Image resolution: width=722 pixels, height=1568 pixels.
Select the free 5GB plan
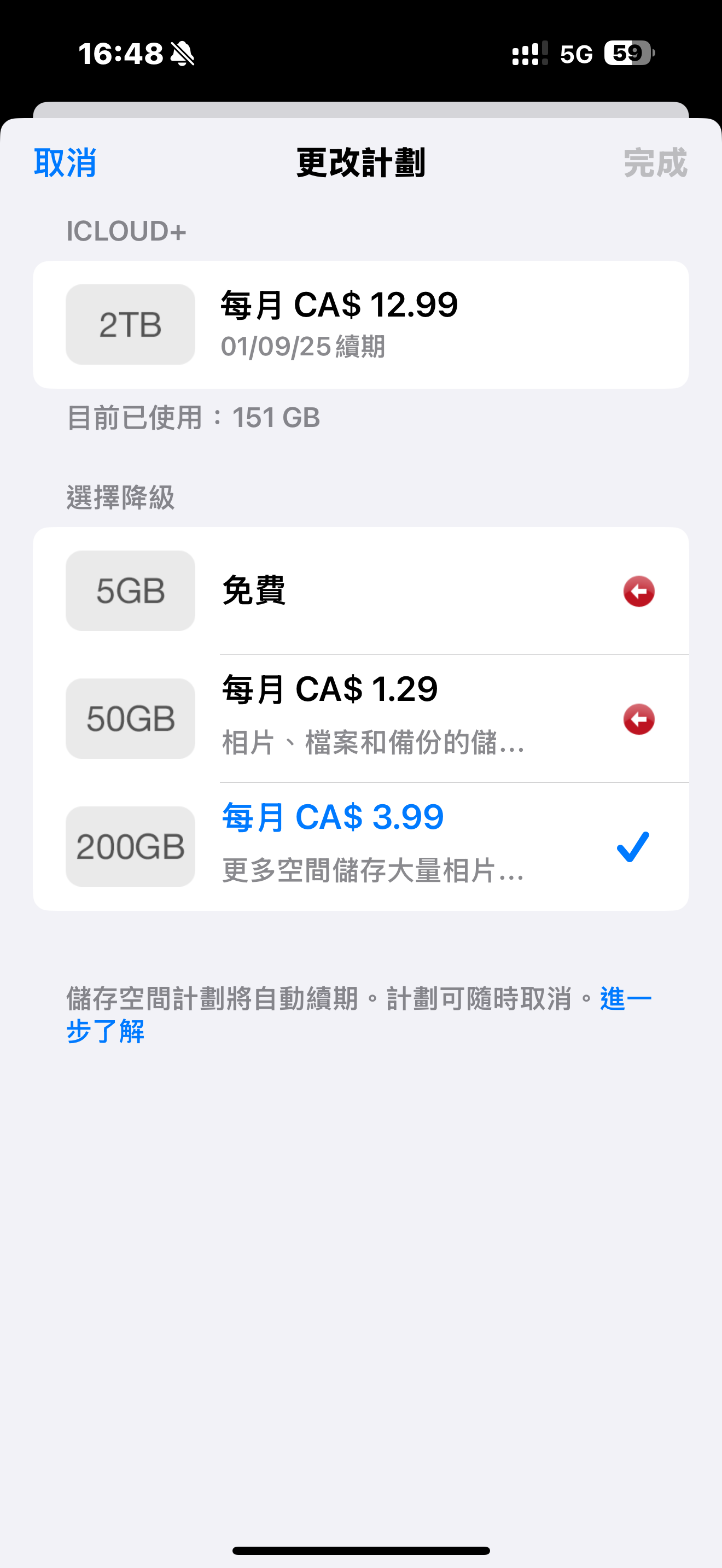360,591
